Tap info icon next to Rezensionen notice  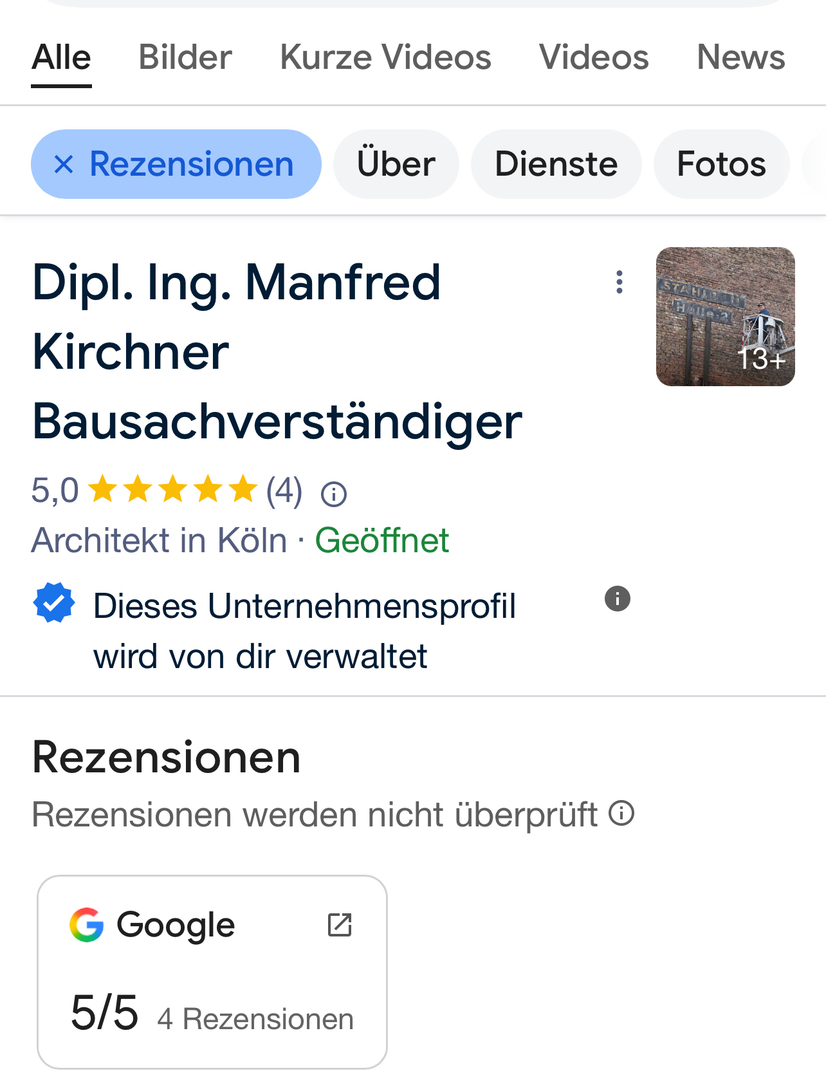(x=622, y=814)
